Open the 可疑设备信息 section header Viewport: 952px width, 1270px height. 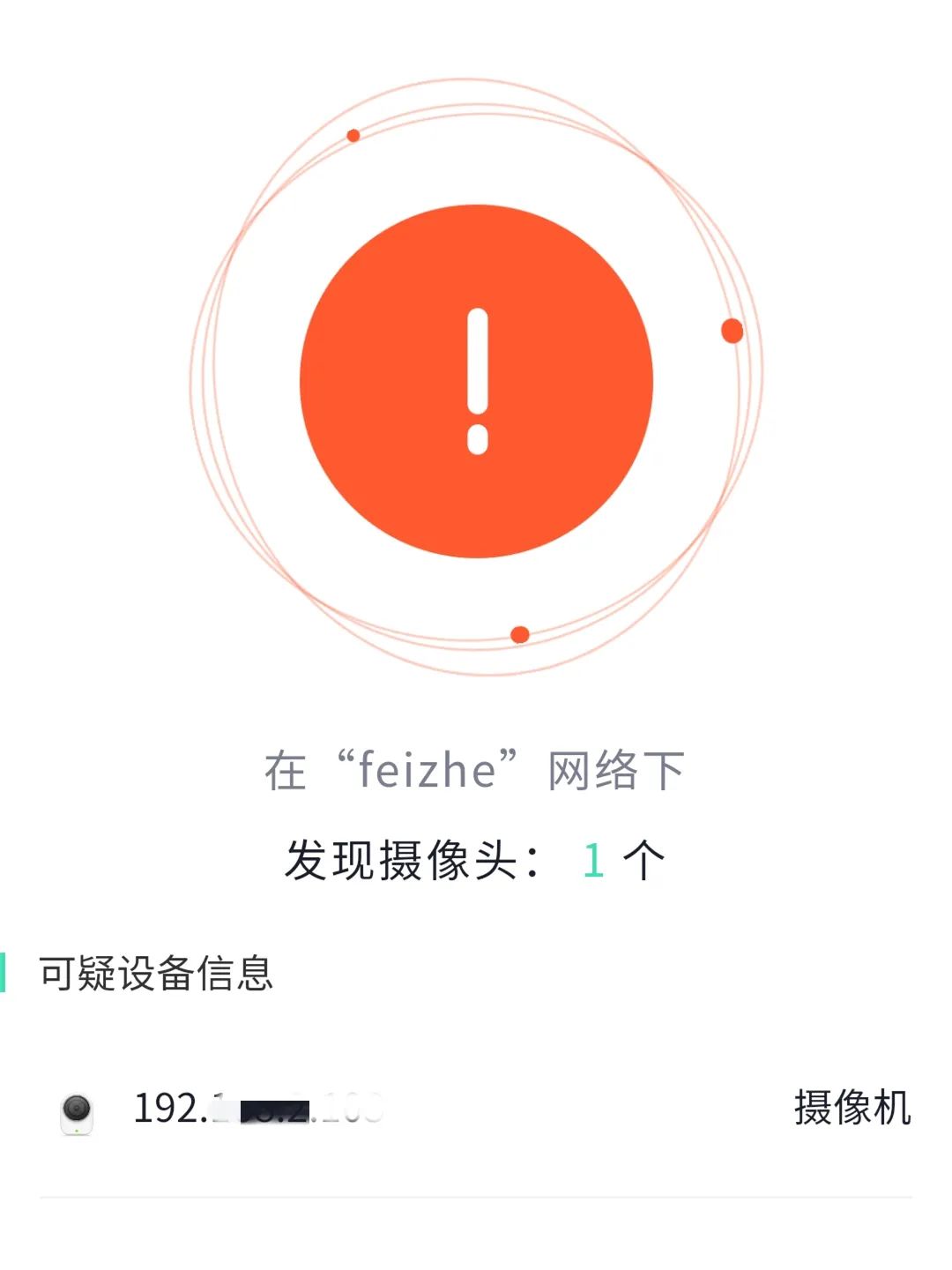(x=157, y=972)
